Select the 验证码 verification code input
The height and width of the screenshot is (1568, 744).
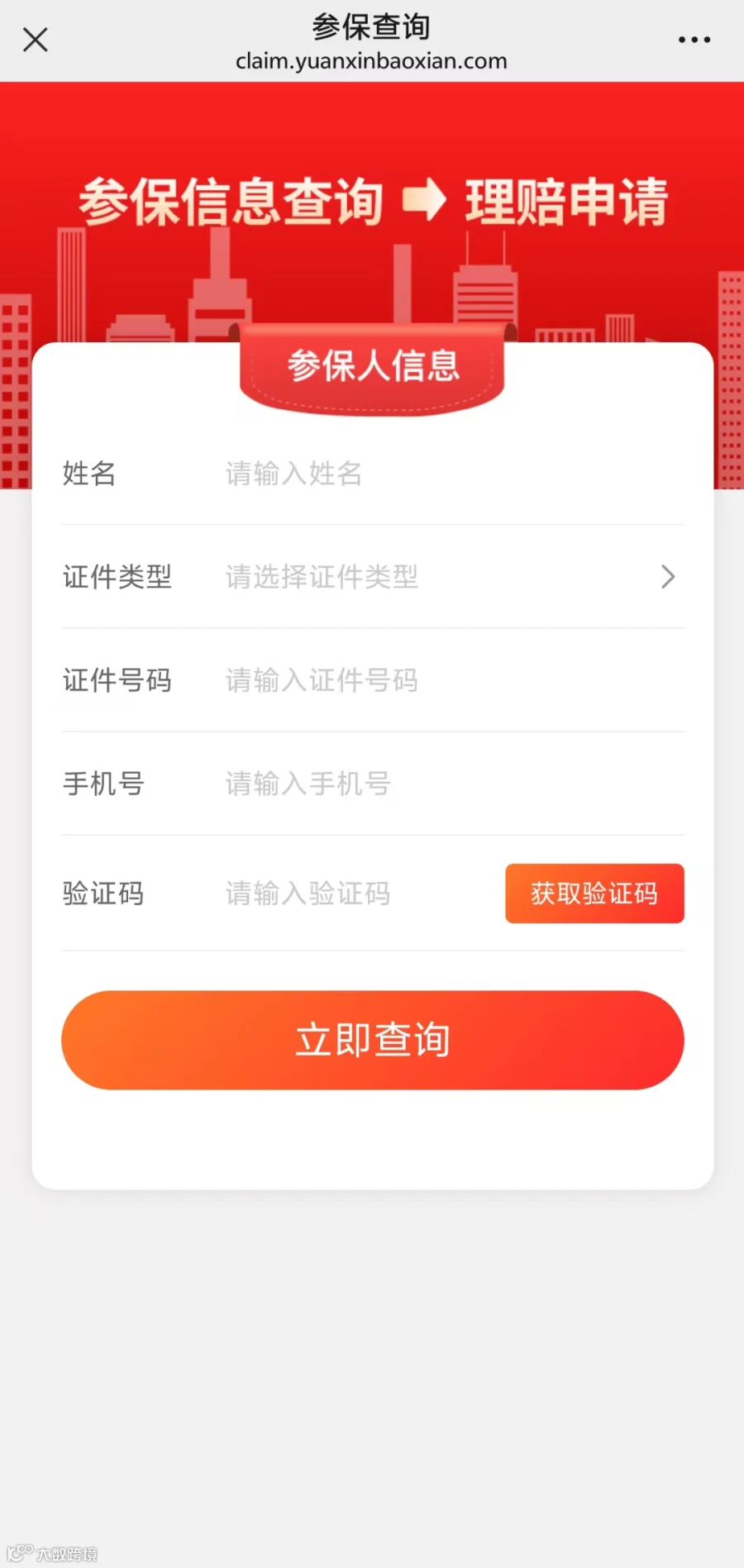coord(347,894)
